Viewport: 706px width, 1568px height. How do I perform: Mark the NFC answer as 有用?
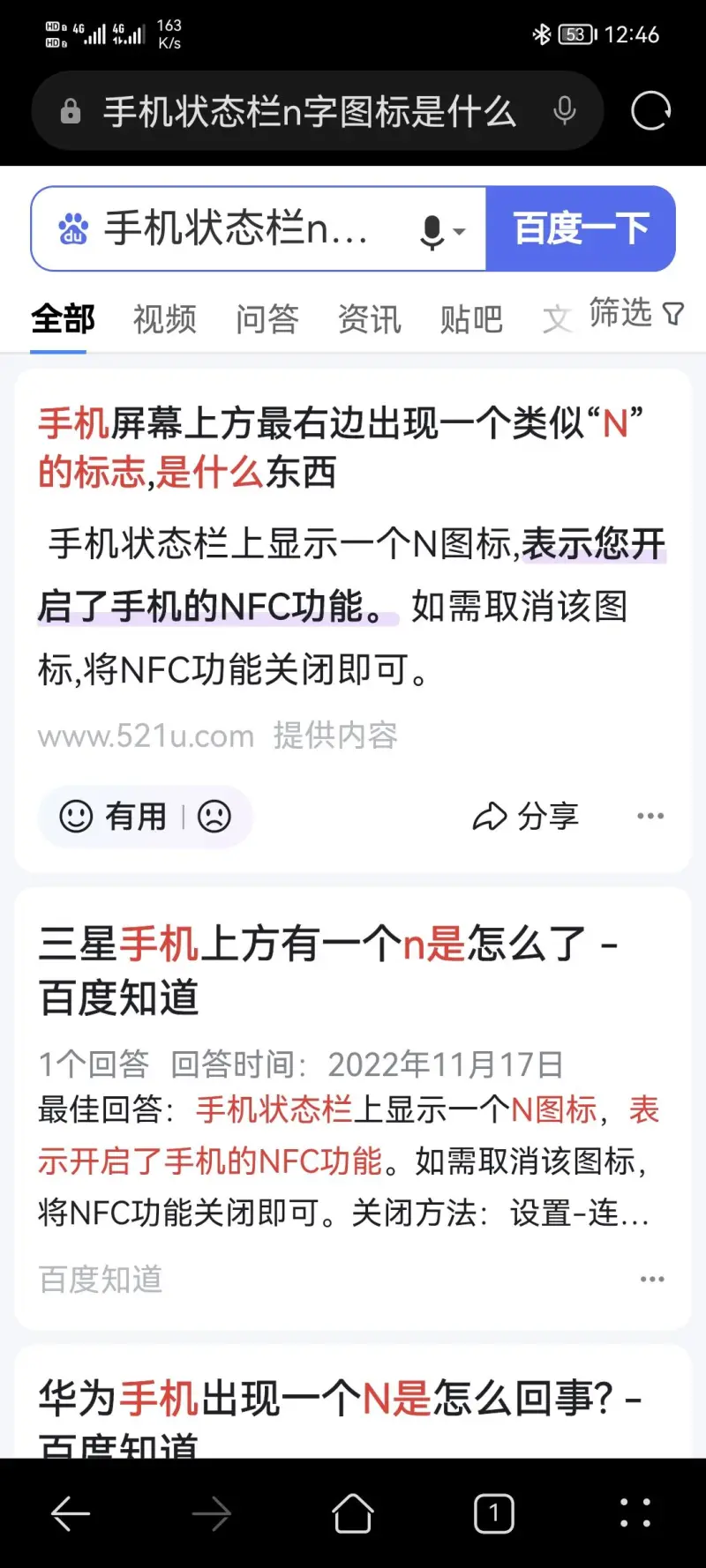click(113, 816)
